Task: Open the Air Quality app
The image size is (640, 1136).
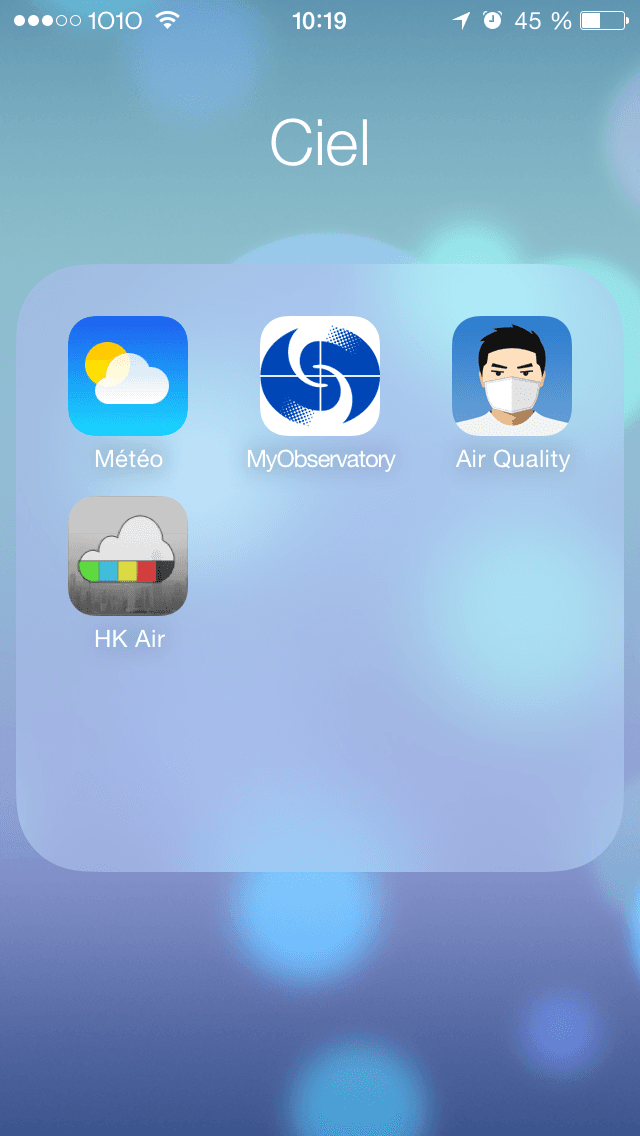Action: [x=512, y=376]
